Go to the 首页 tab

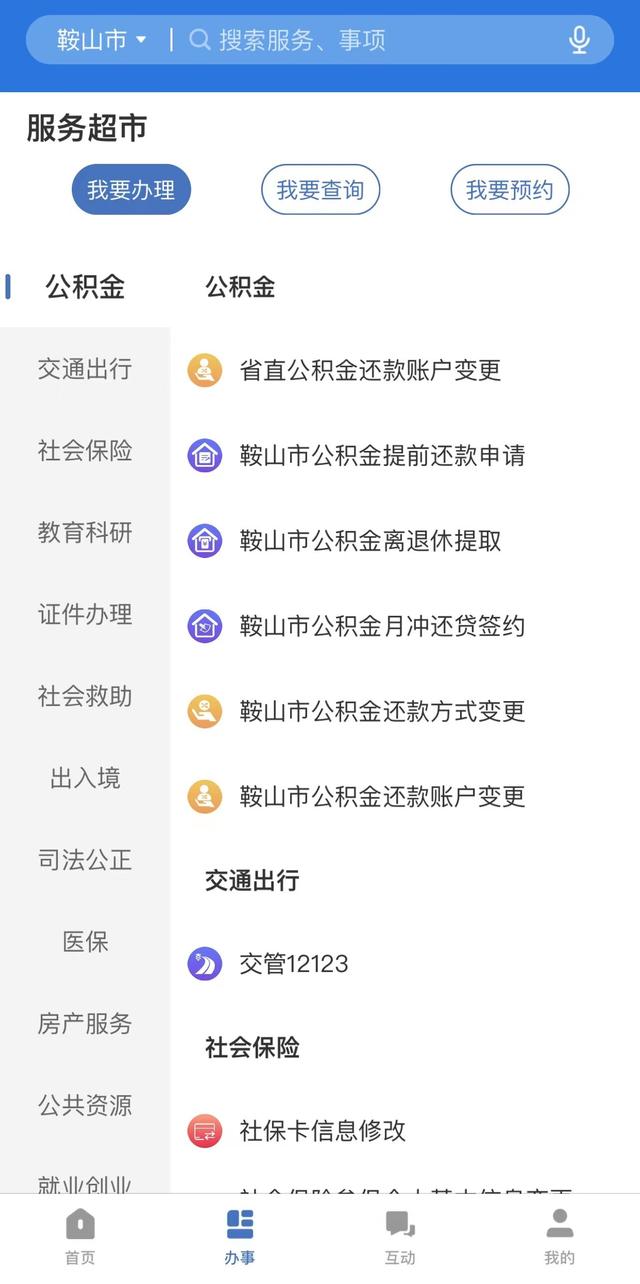[x=80, y=1236]
